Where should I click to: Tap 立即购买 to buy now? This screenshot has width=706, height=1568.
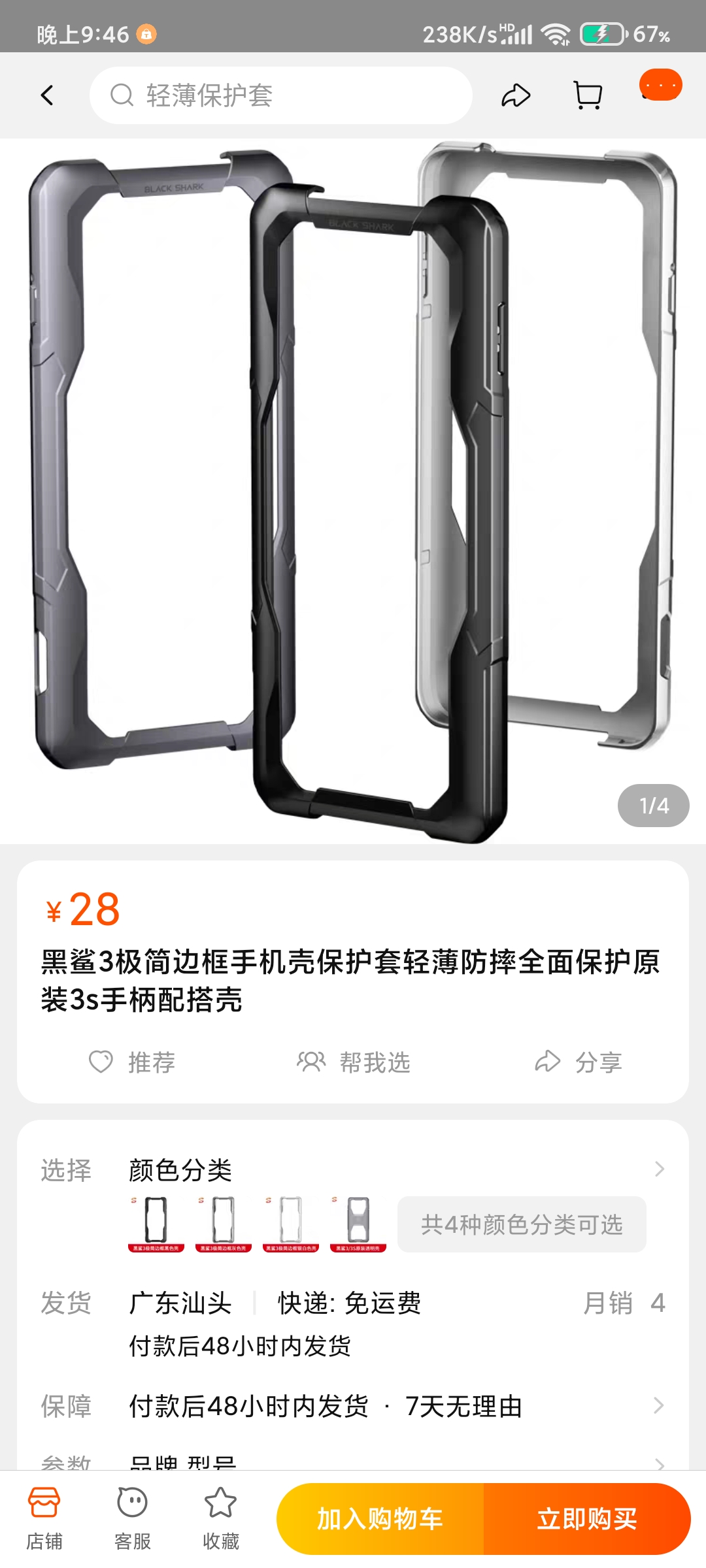click(587, 1519)
